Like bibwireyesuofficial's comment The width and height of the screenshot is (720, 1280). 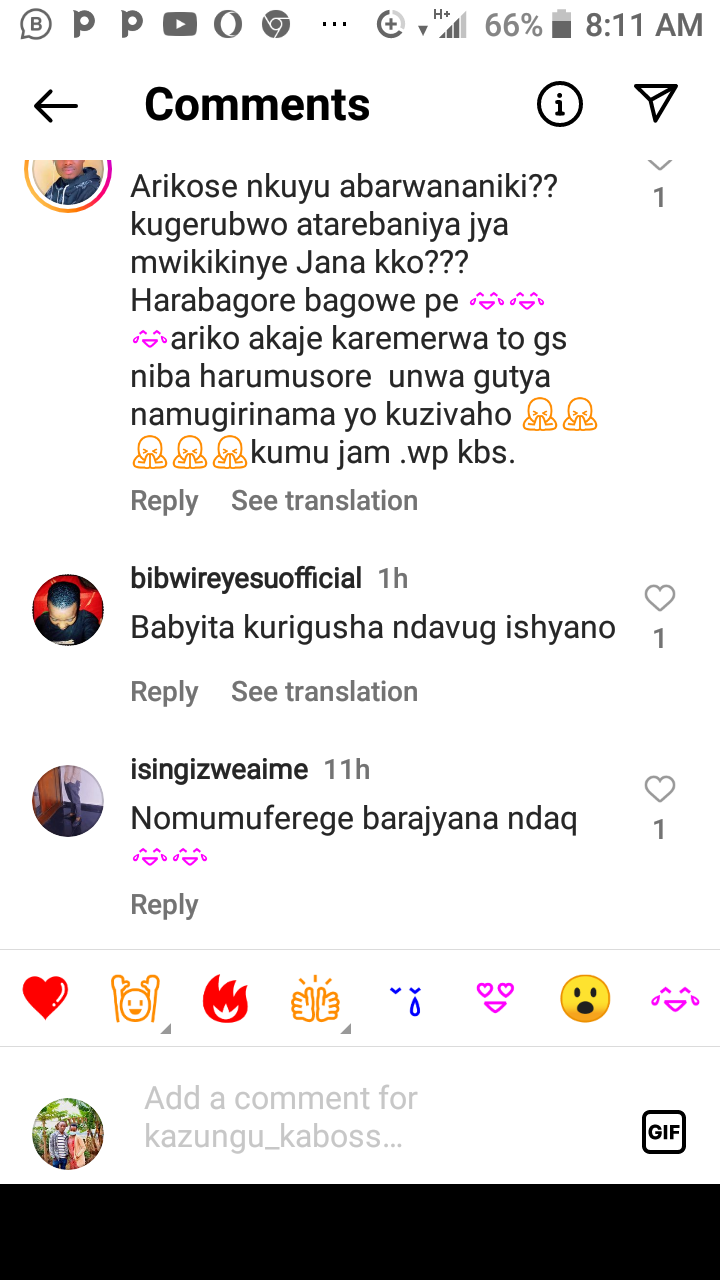coord(659,598)
